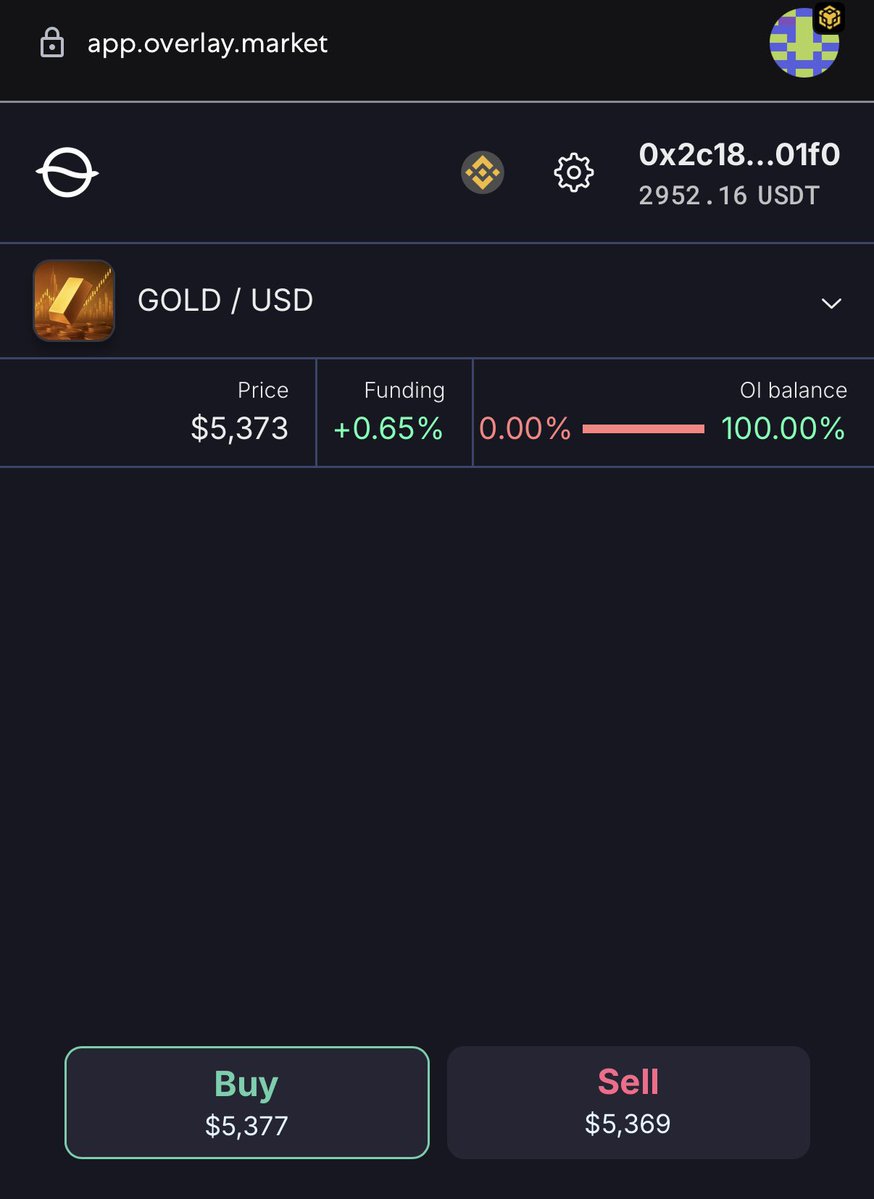Go to Overlay home via logo

[67, 173]
